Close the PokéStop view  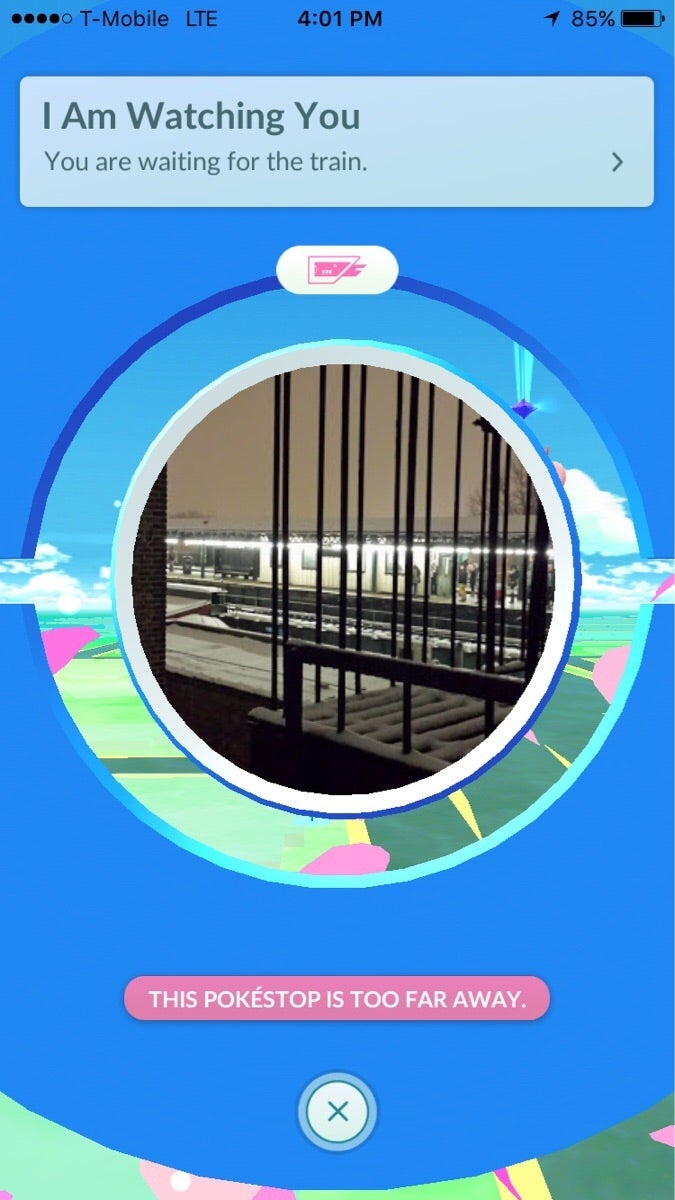click(x=338, y=1111)
